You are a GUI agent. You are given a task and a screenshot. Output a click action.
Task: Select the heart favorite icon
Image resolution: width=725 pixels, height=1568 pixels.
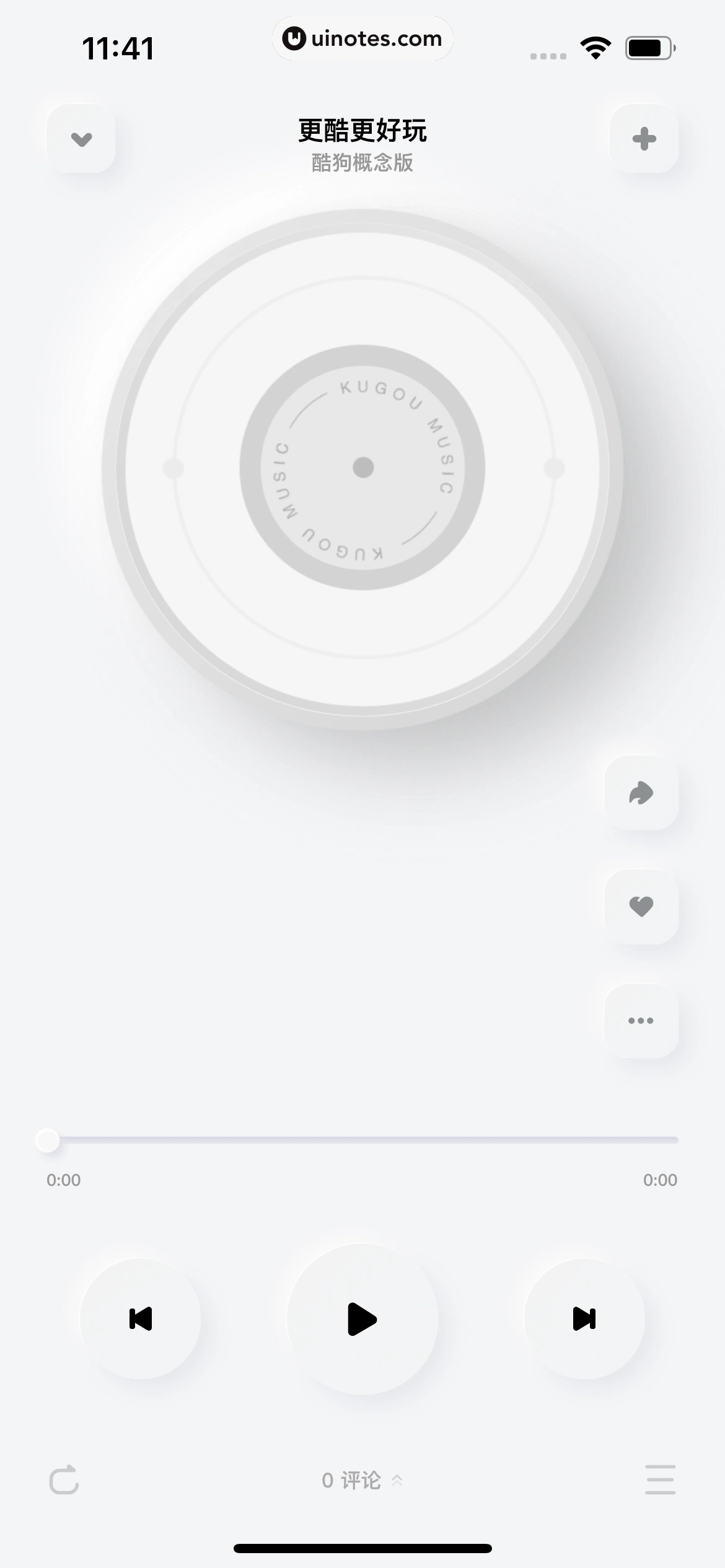pyautogui.click(x=641, y=907)
